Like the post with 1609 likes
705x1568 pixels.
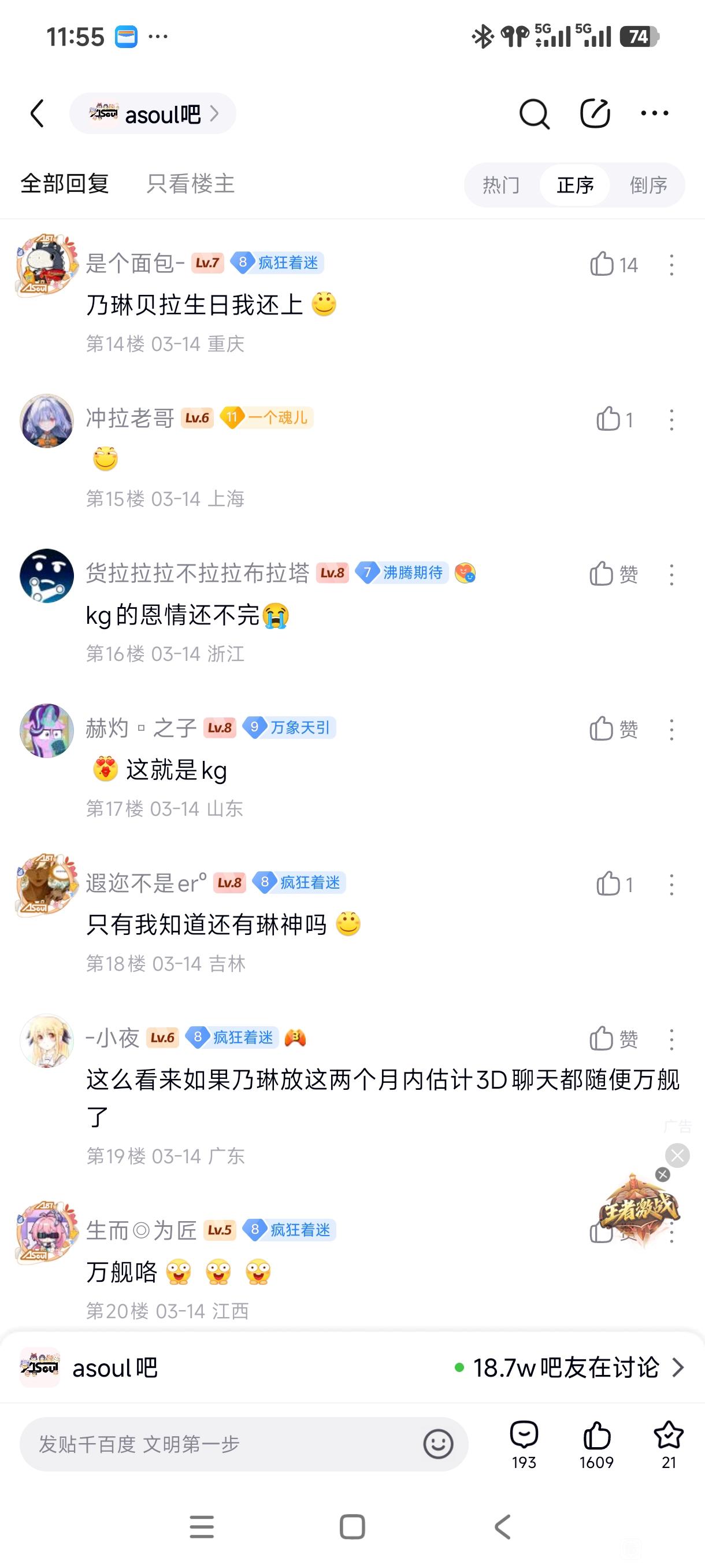pyautogui.click(x=596, y=1443)
